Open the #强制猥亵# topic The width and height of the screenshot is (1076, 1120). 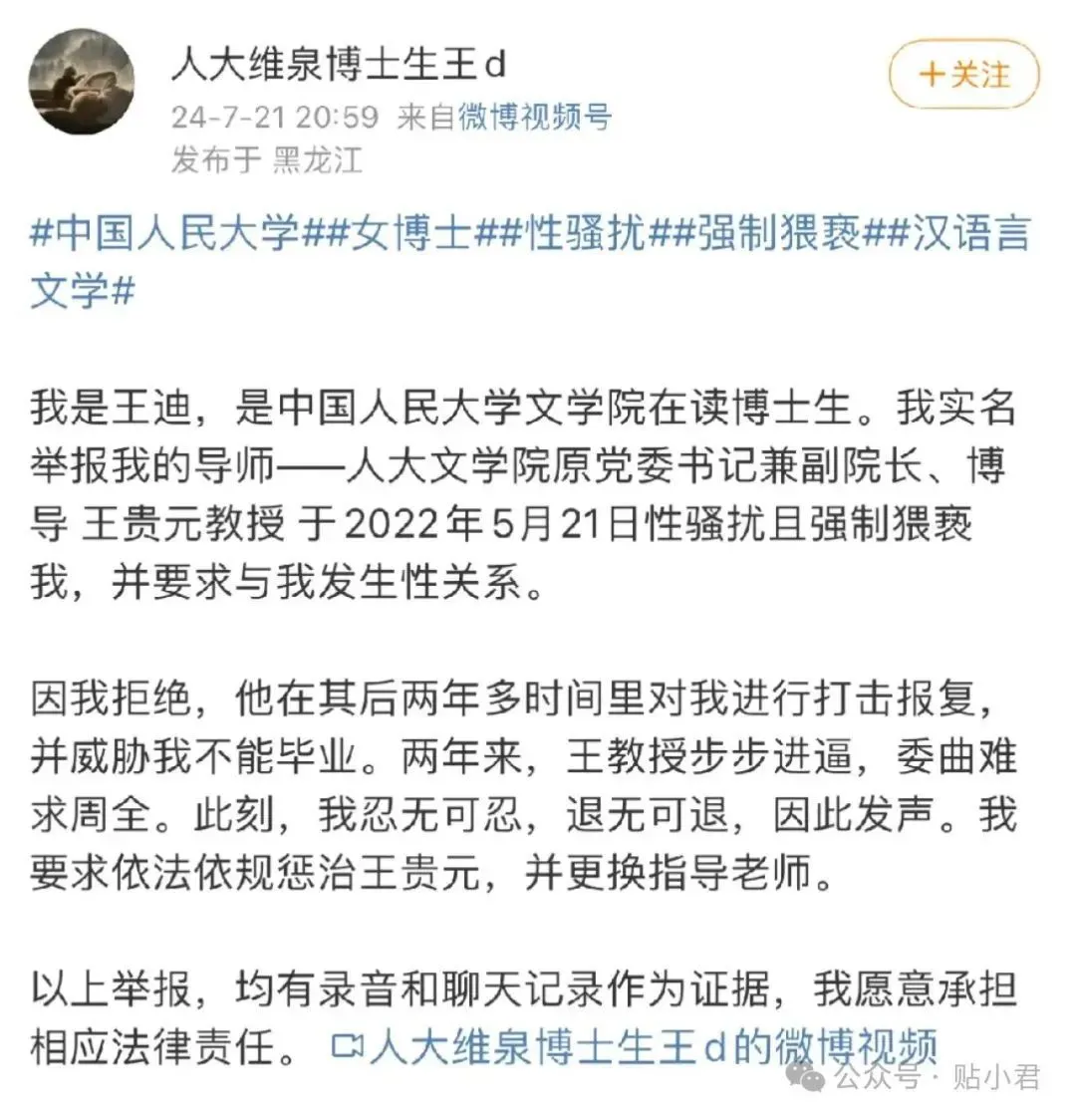tap(778, 233)
